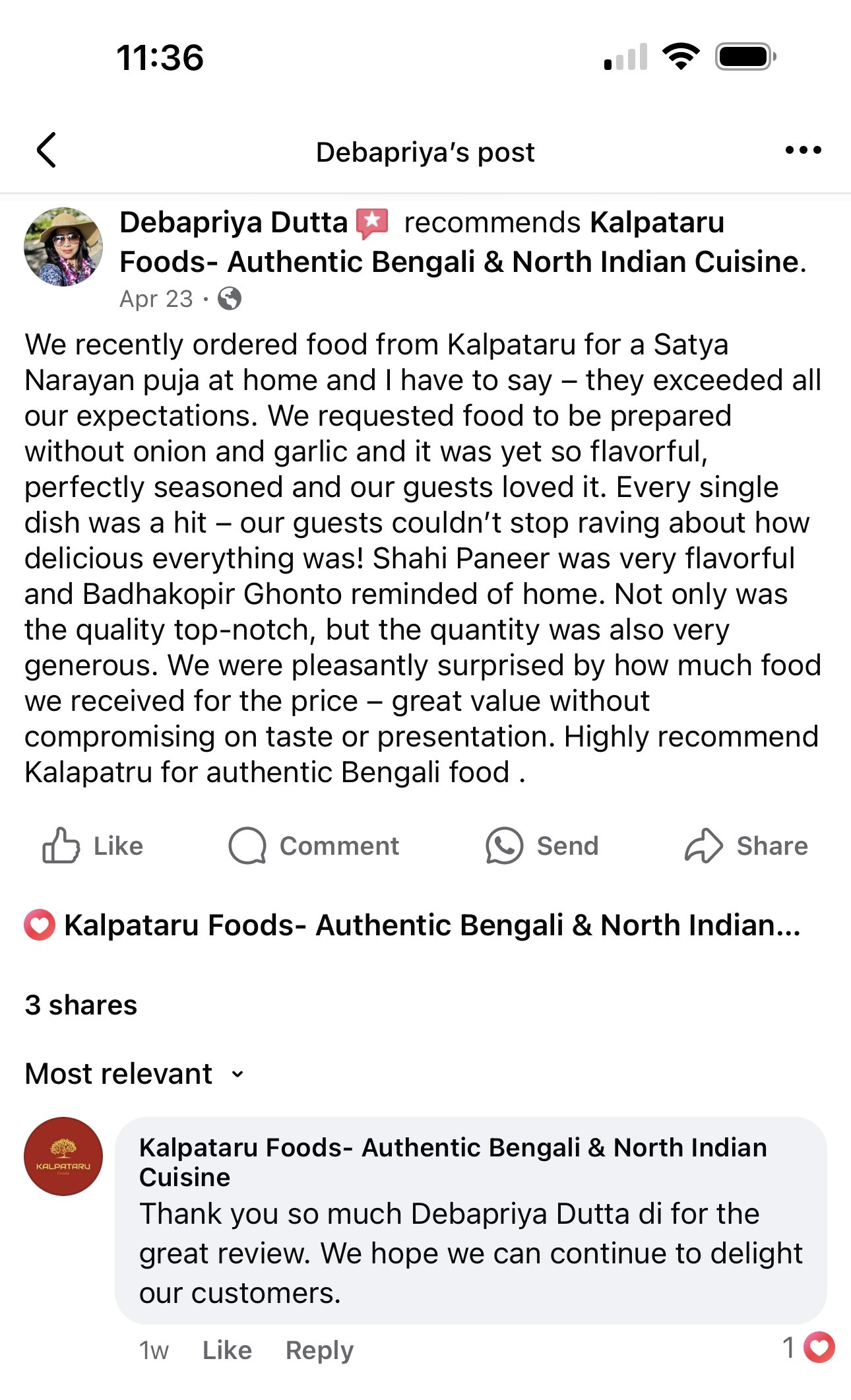Like the Kalpataru Foods comment

coord(227,1350)
